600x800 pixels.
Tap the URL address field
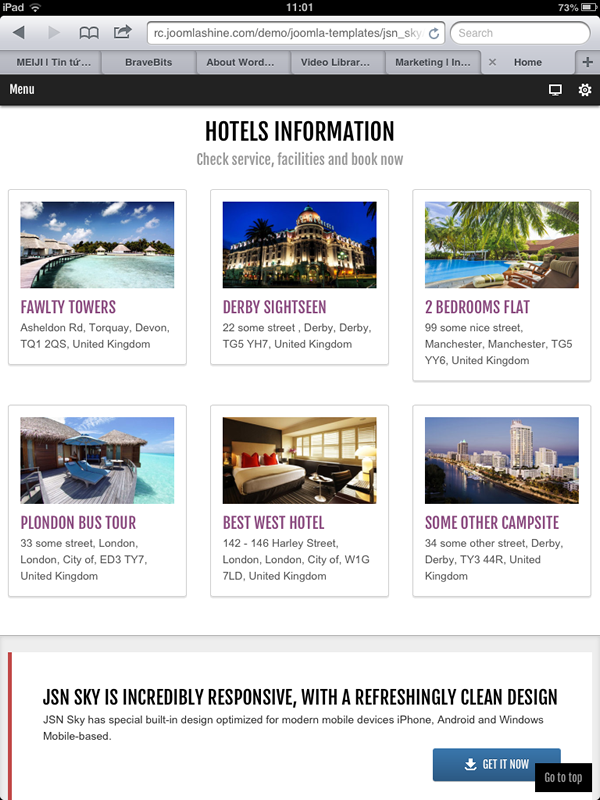(285, 33)
